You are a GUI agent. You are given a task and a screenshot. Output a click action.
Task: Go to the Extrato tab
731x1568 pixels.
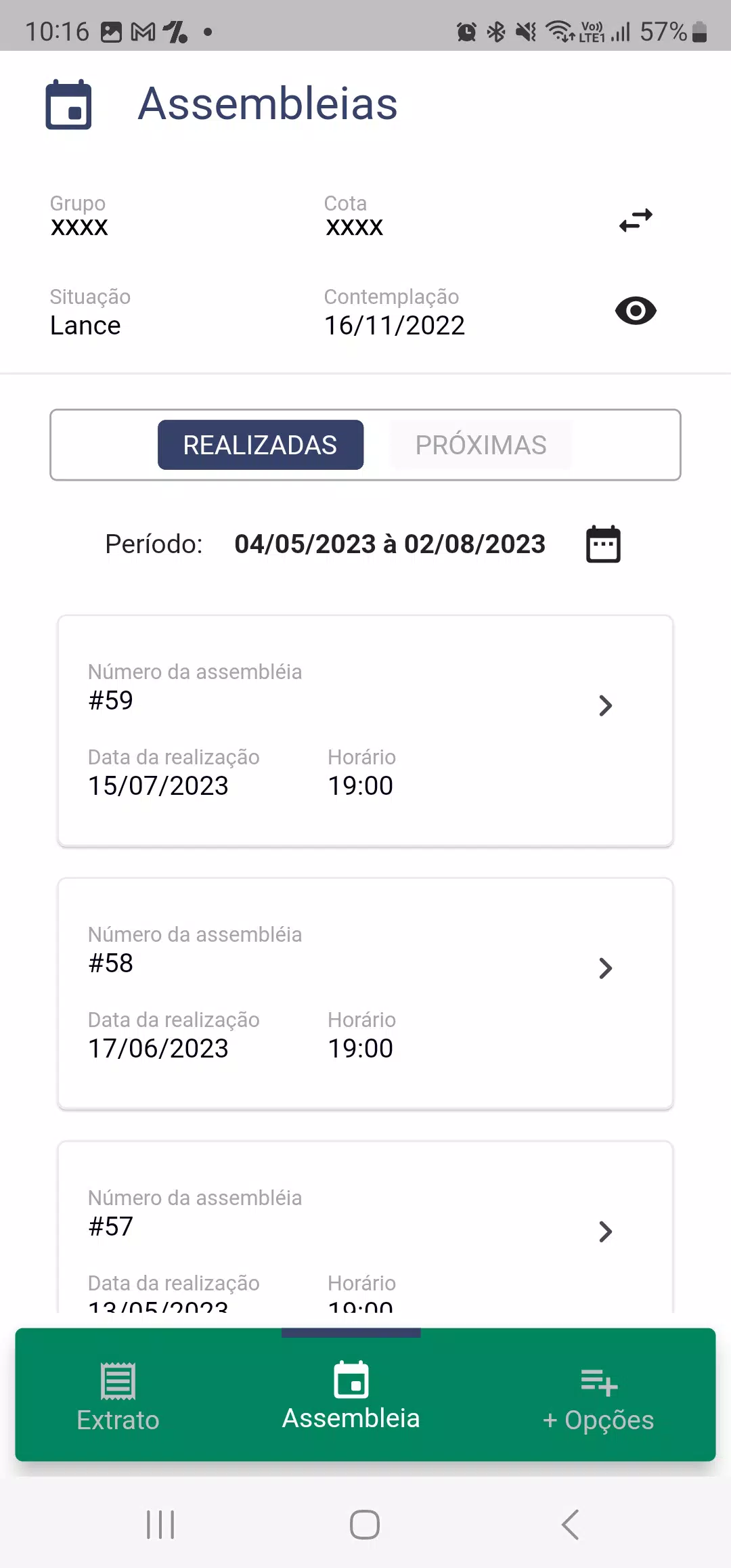click(118, 1396)
